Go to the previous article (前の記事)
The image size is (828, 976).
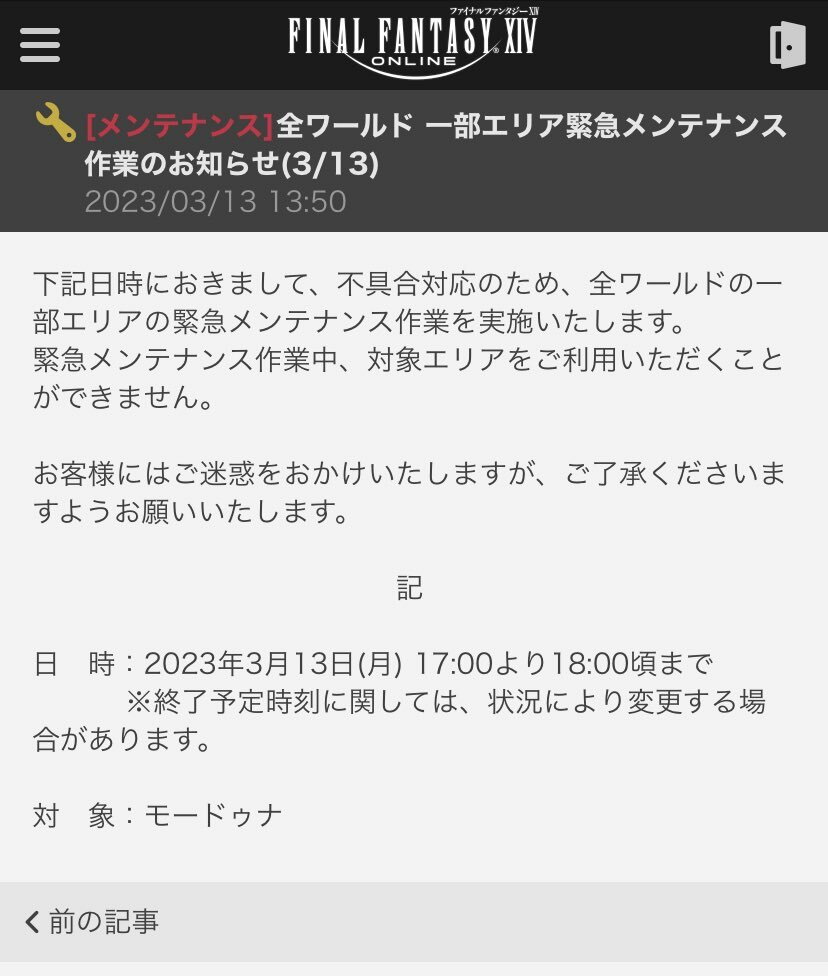92,921
